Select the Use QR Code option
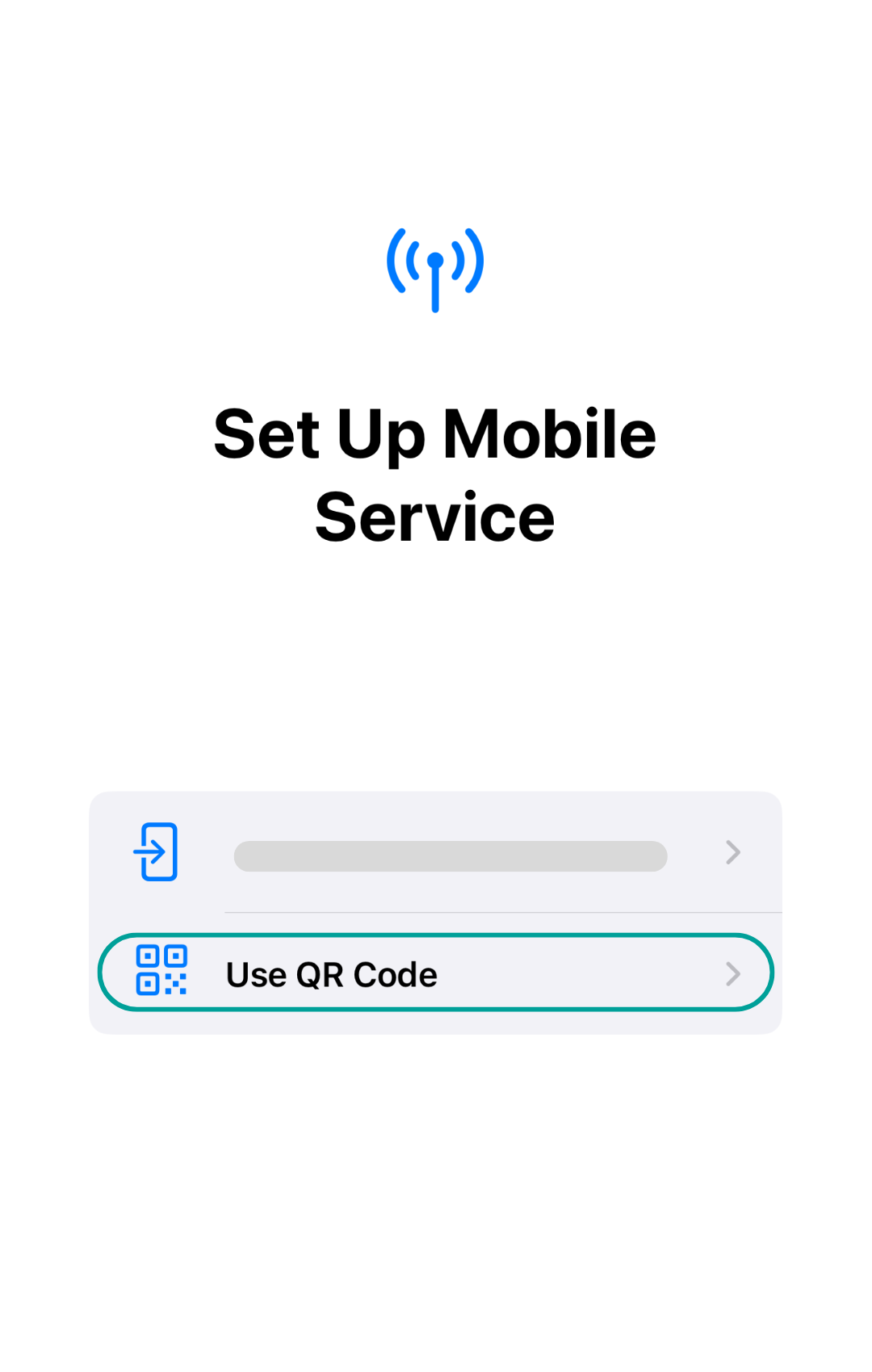 (436, 974)
